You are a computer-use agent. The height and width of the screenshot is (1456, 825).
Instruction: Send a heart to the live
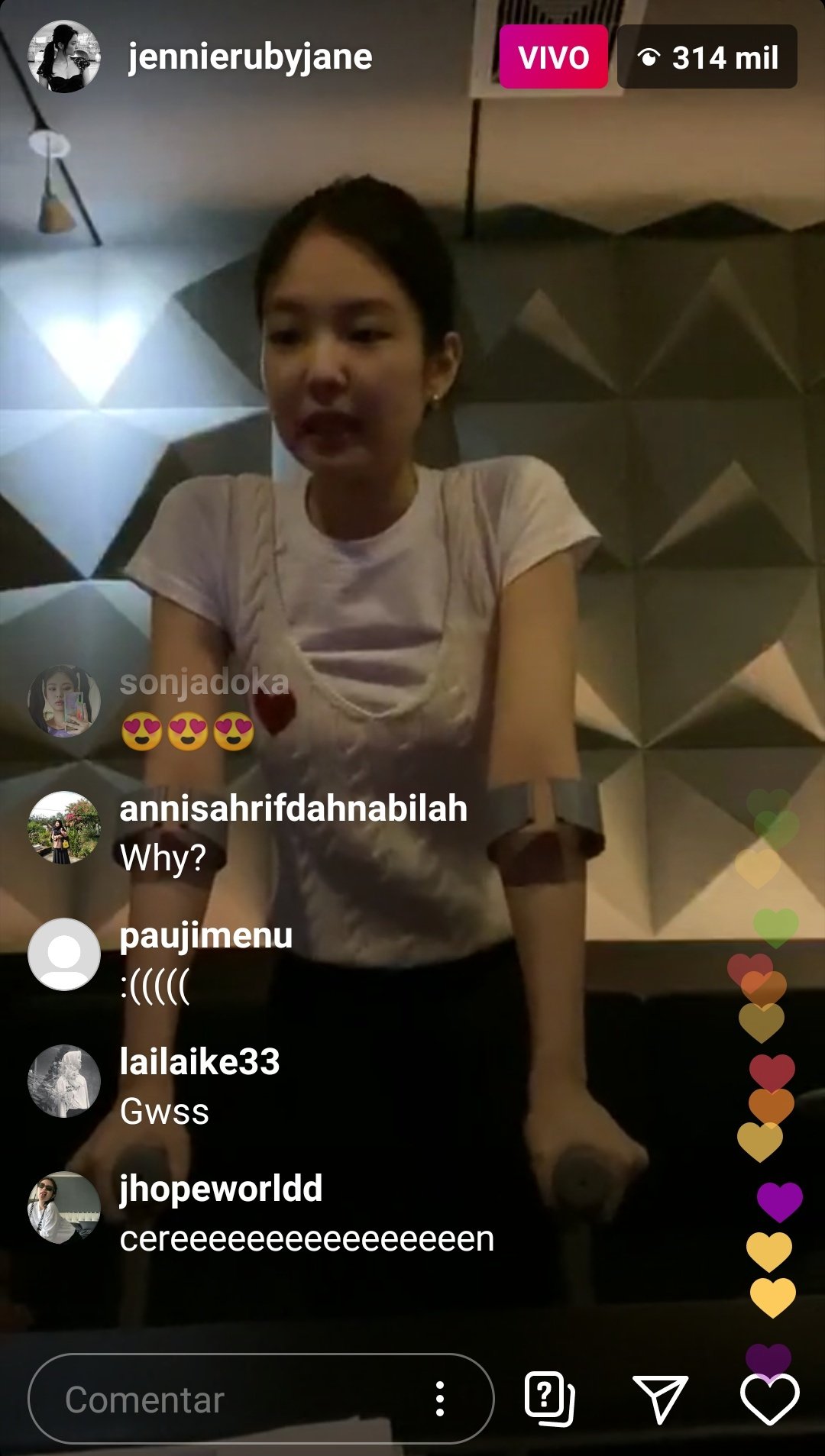pyautogui.click(x=769, y=1400)
